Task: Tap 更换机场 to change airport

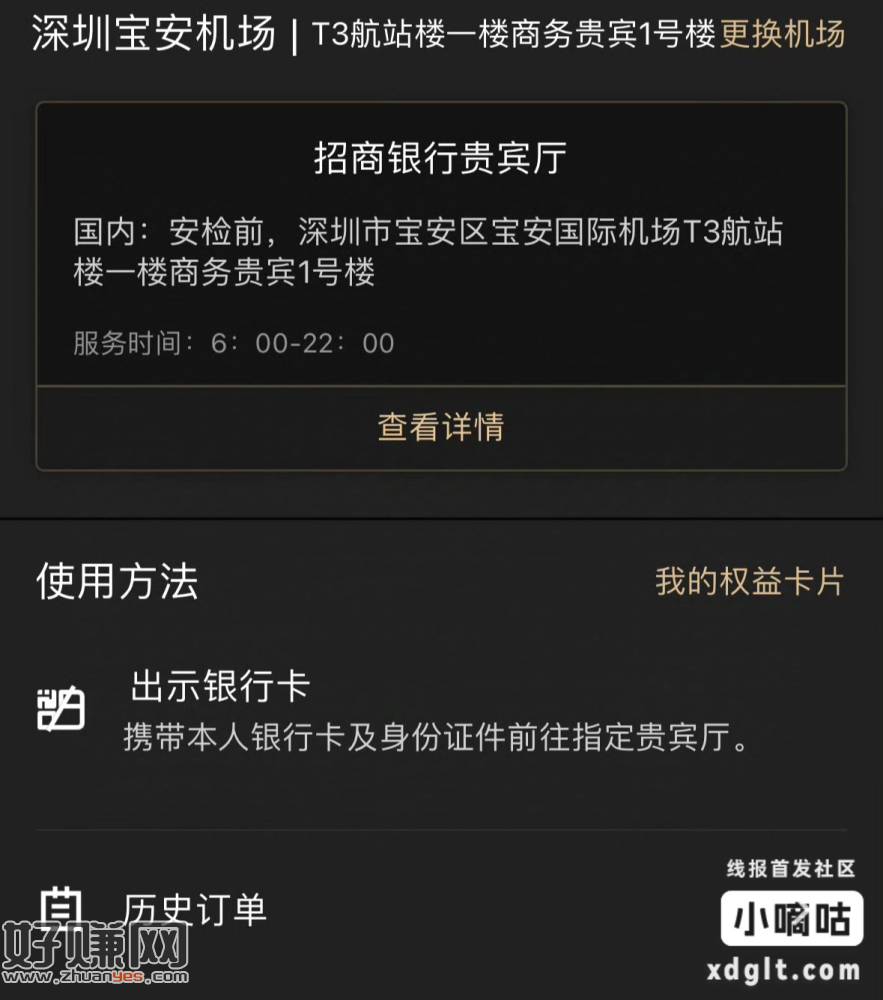Action: 782,34
